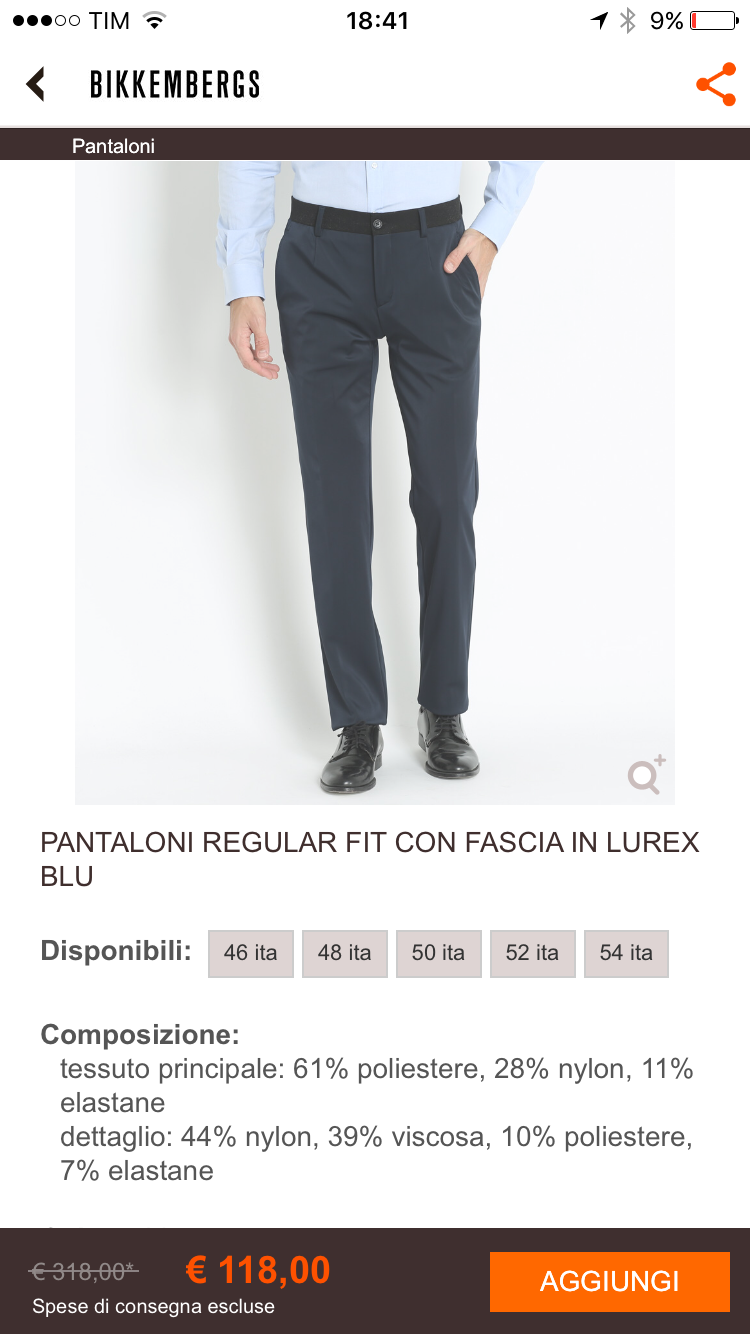Add the trousers with the AGGIUNGI button
This screenshot has width=750, height=1334.
coord(609,1281)
